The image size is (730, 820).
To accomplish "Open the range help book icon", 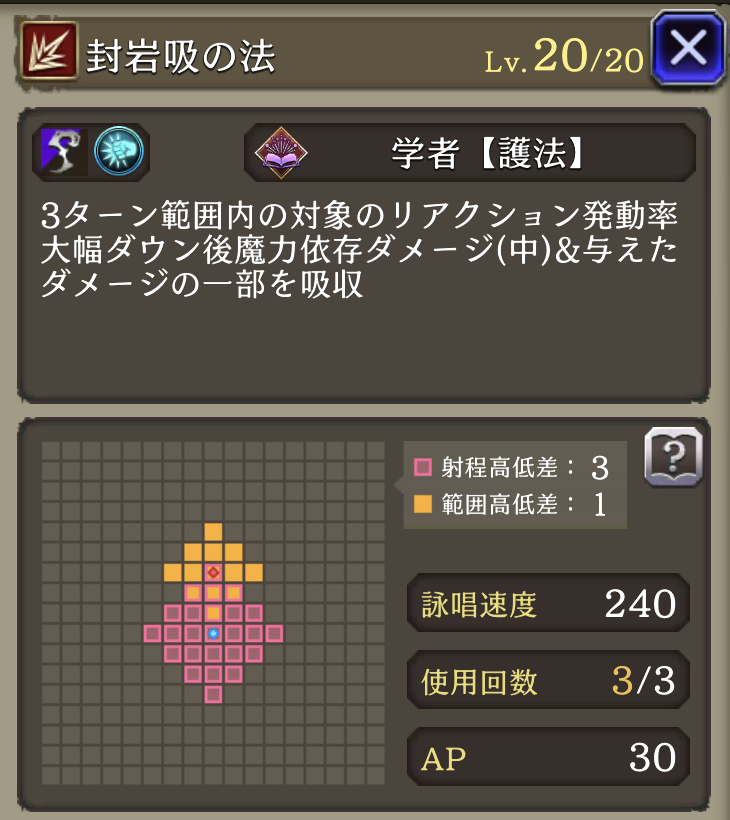I will pos(674,458).
